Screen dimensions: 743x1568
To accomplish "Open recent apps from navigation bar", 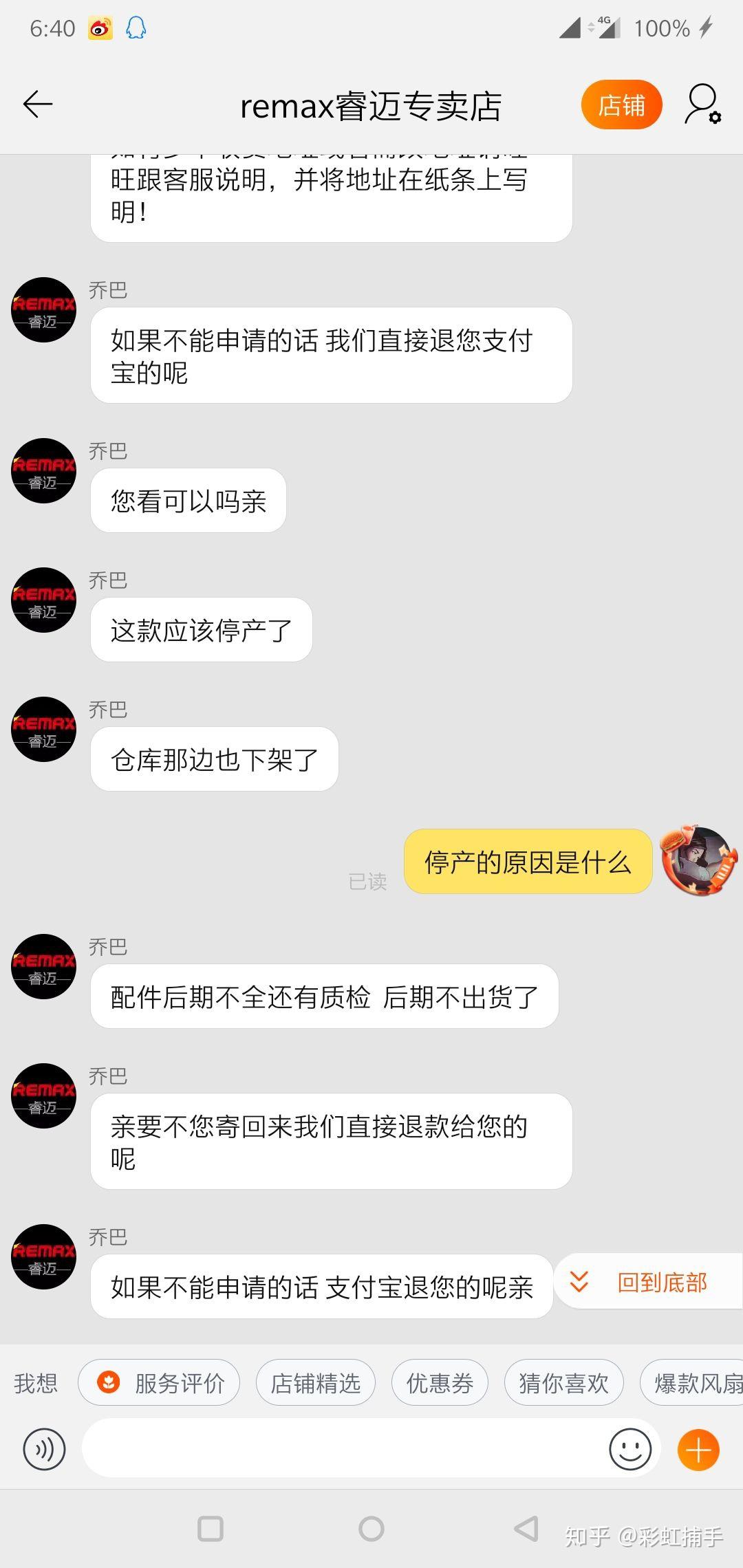I will coord(211,1529).
